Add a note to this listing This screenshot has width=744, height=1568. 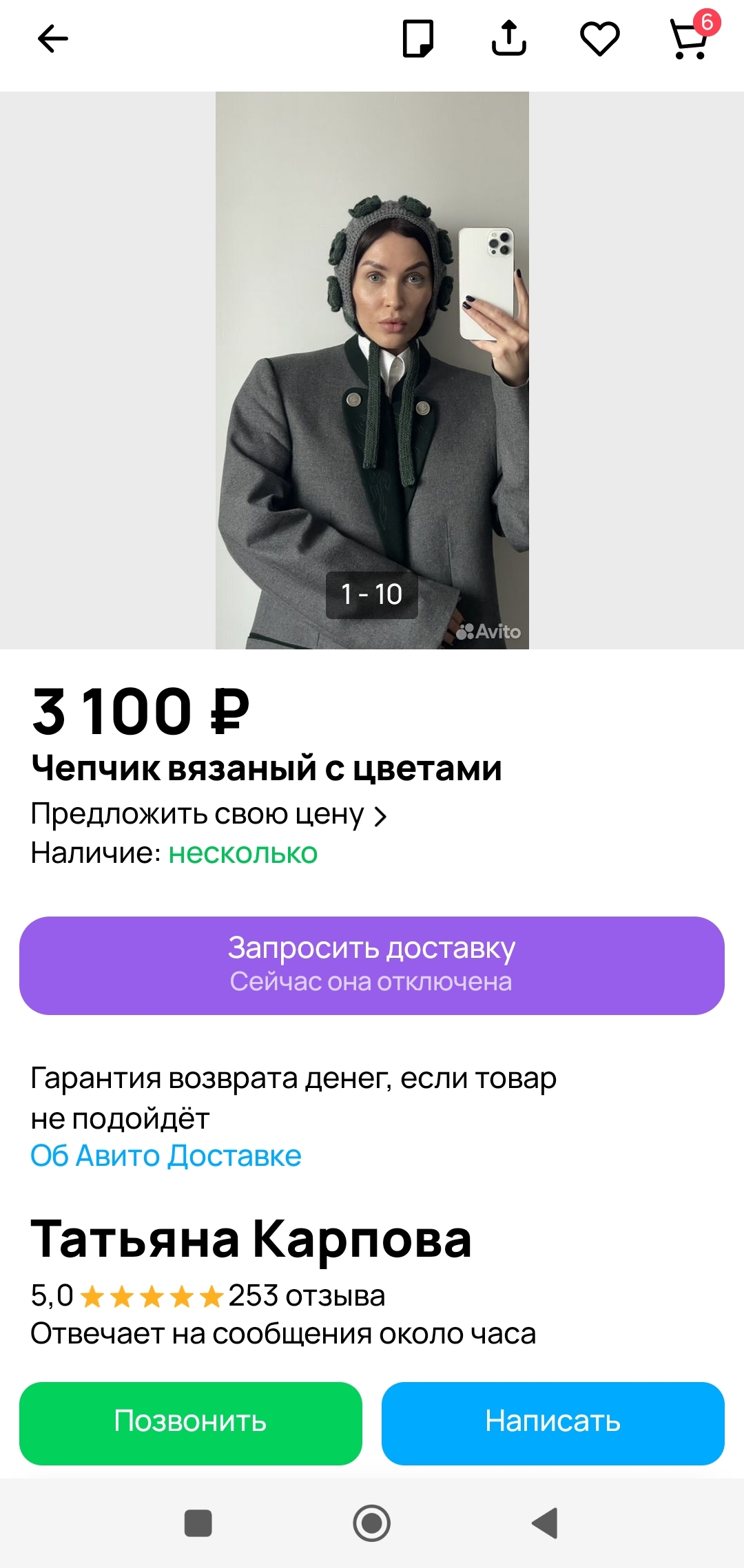418,39
